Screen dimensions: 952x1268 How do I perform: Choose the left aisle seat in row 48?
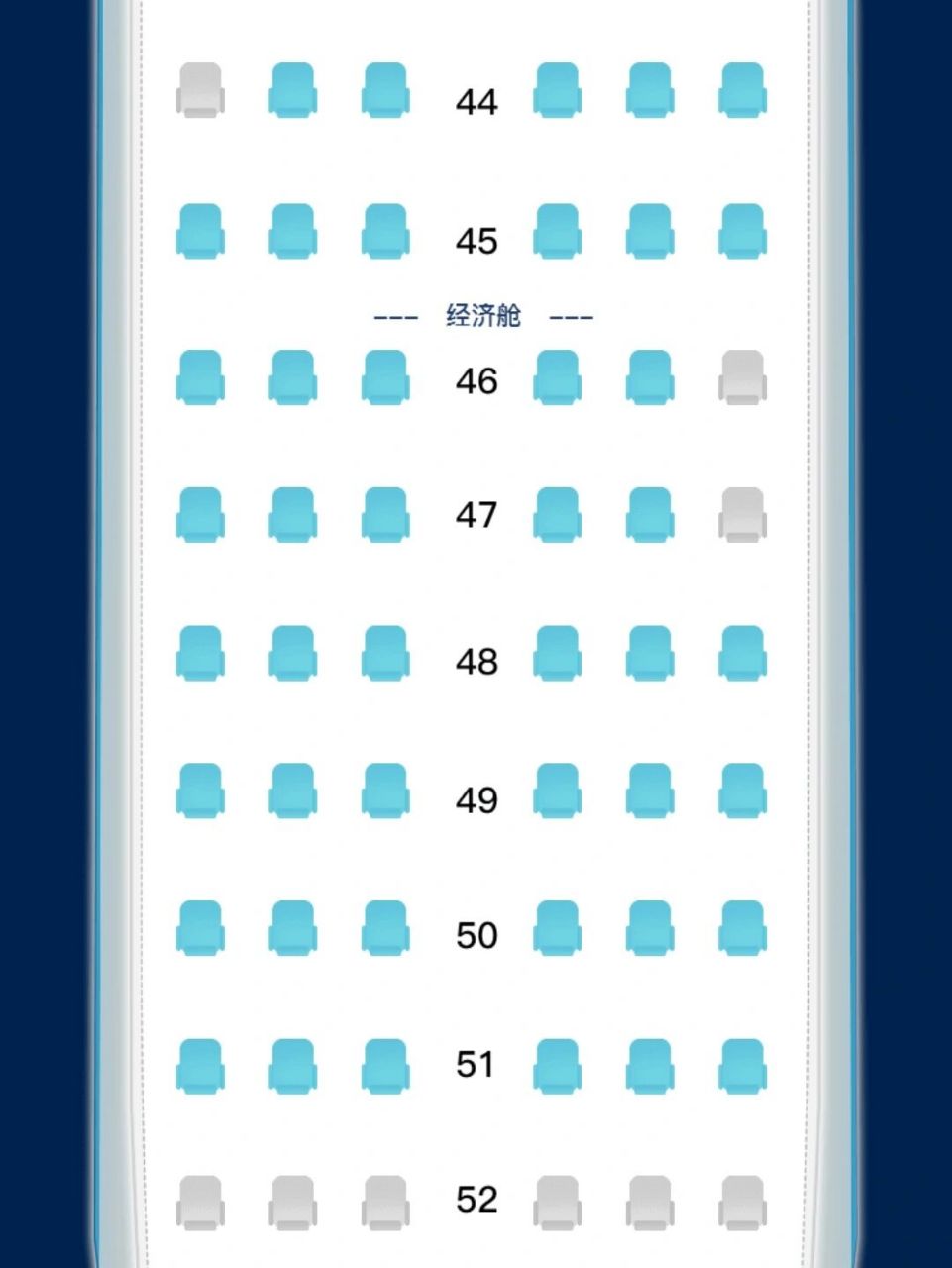point(385,653)
